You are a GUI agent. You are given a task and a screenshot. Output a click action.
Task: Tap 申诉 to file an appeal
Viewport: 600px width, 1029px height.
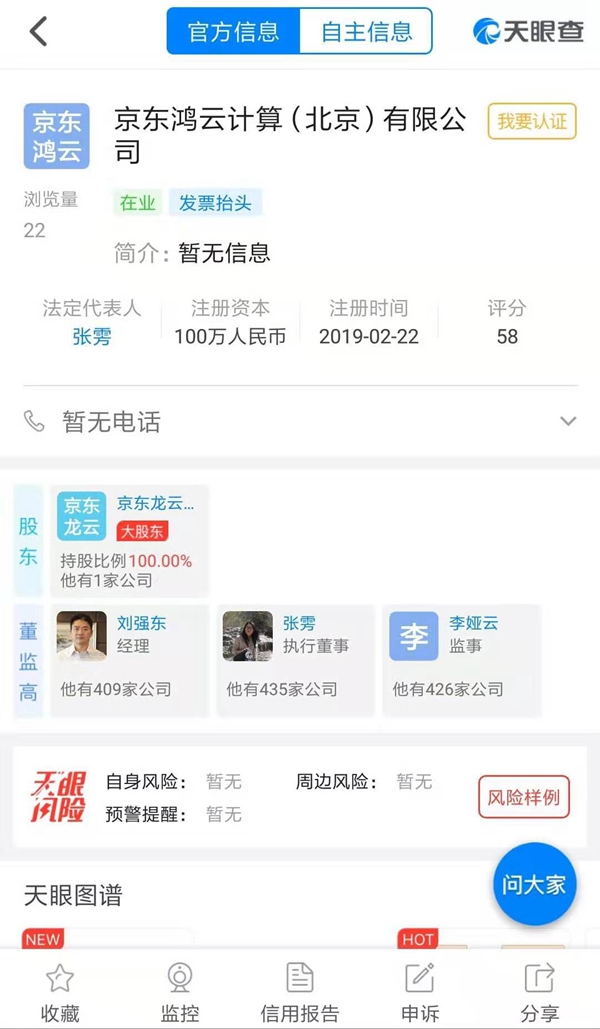419,991
